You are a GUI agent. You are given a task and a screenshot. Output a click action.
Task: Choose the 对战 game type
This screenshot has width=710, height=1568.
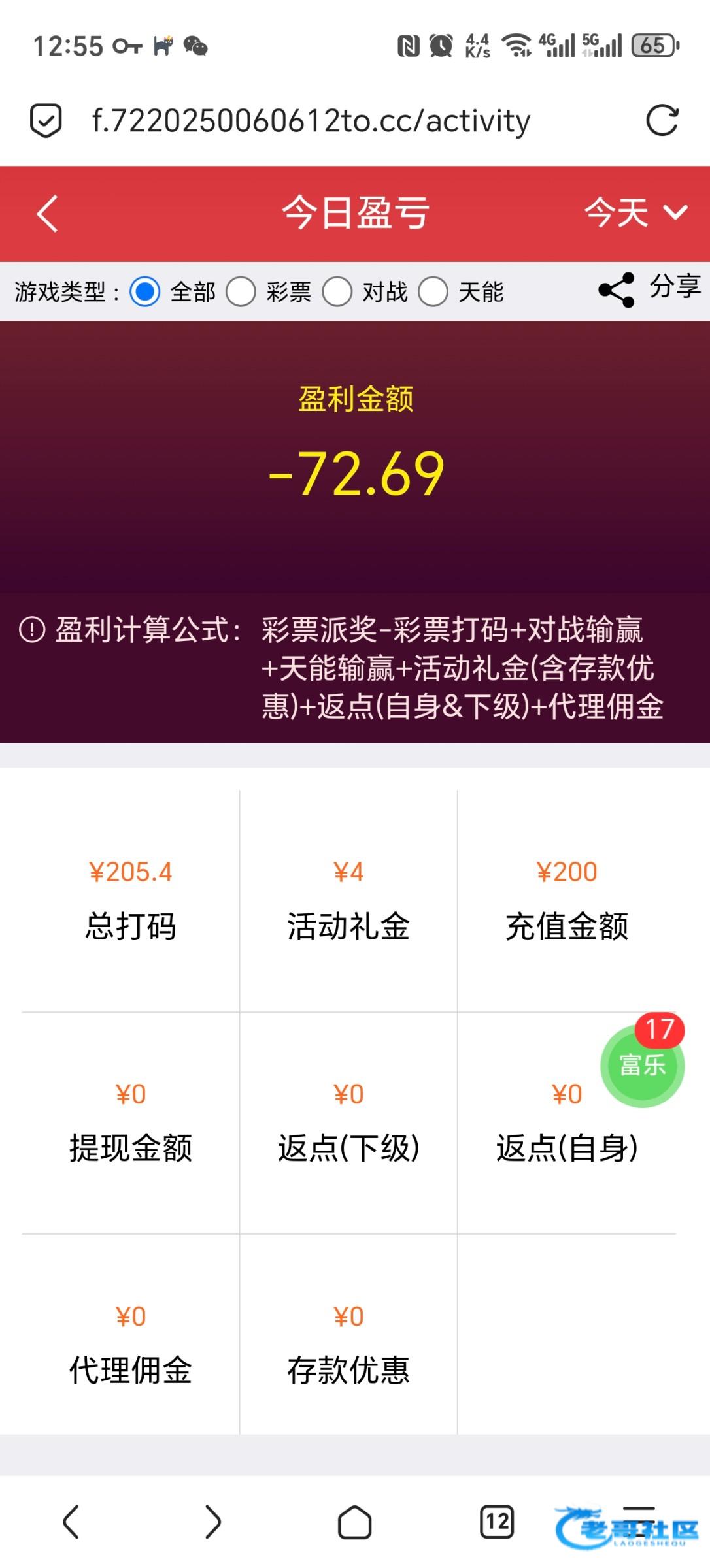click(x=337, y=291)
